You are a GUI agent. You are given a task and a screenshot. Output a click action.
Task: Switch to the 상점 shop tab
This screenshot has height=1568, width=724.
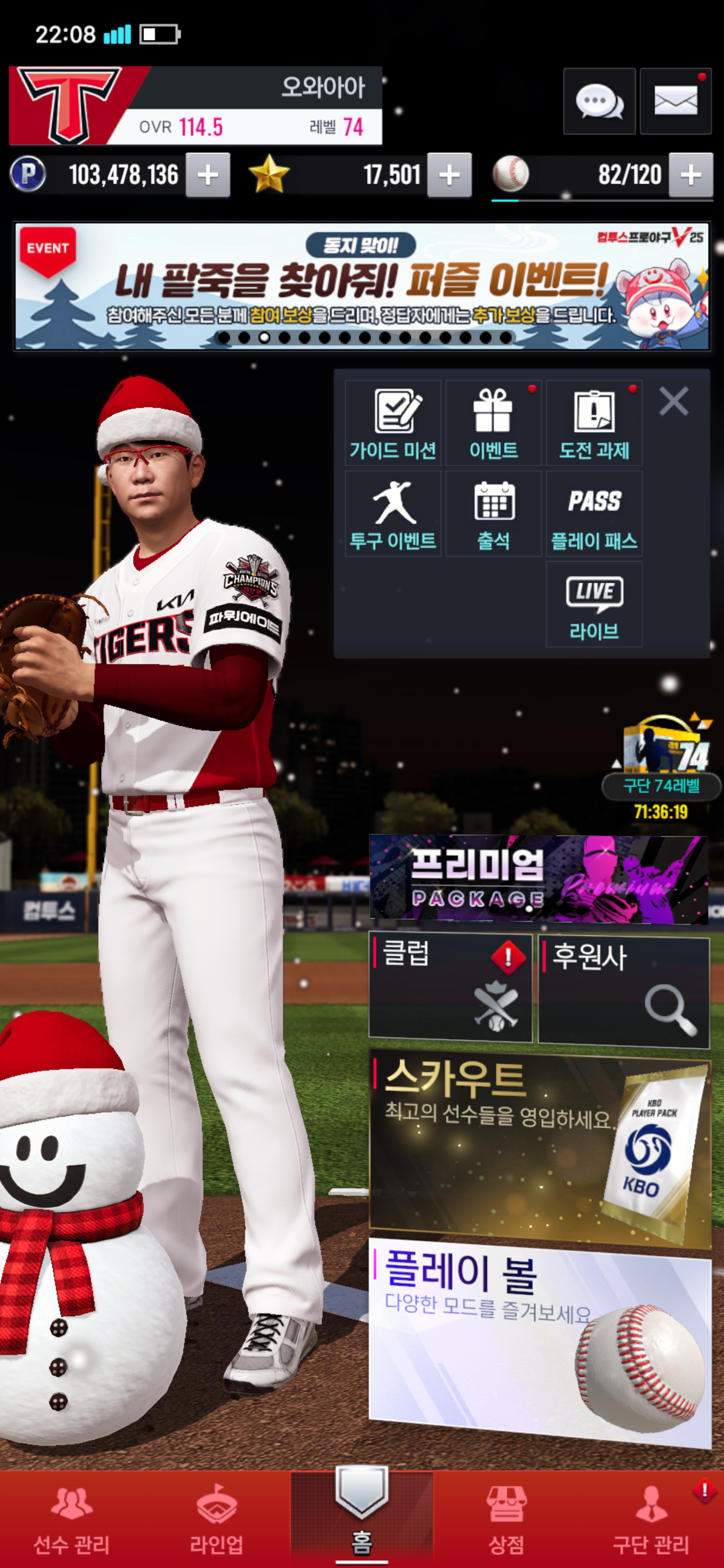point(506,1519)
